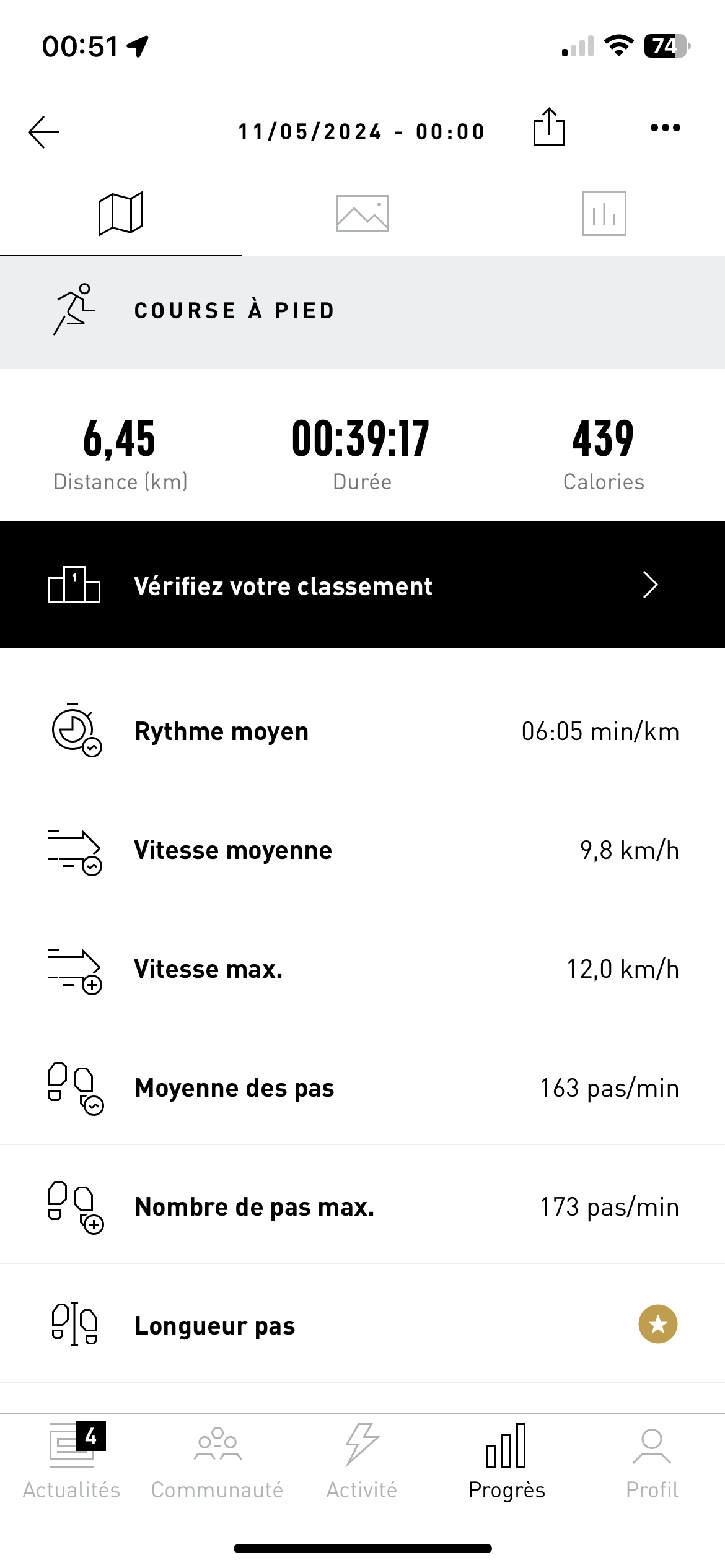Tap the premium star on Longueur pas

pos(658,1325)
